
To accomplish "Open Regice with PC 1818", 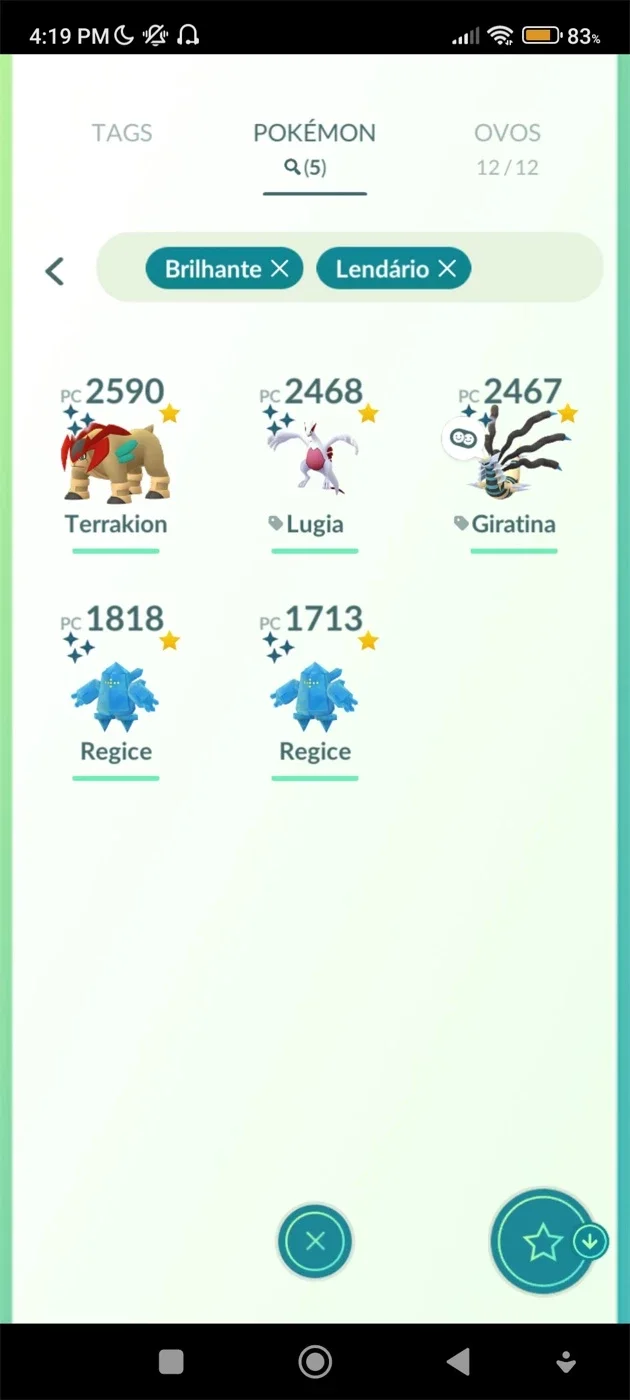I will tap(116, 690).
